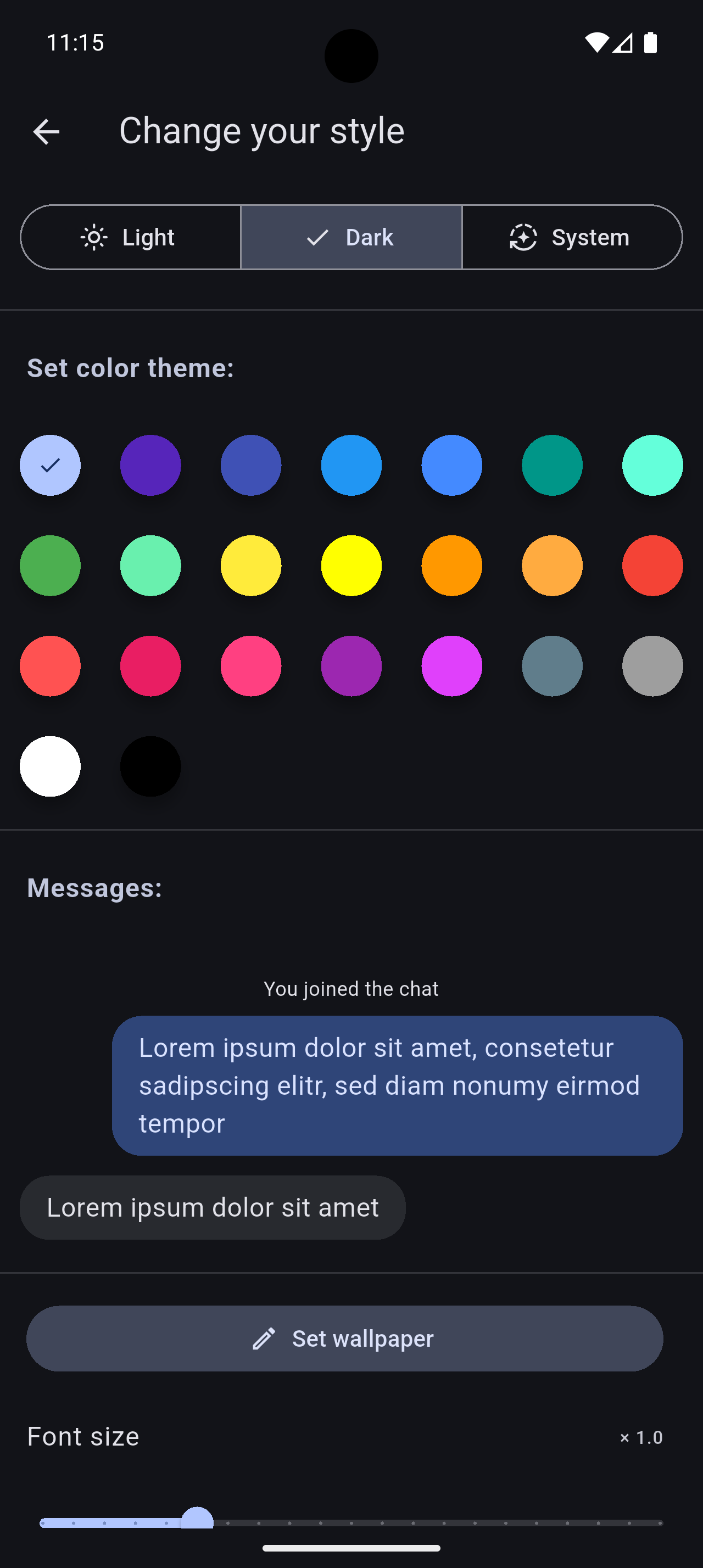Apply the black color theme
The image size is (703, 1568).
point(150,766)
